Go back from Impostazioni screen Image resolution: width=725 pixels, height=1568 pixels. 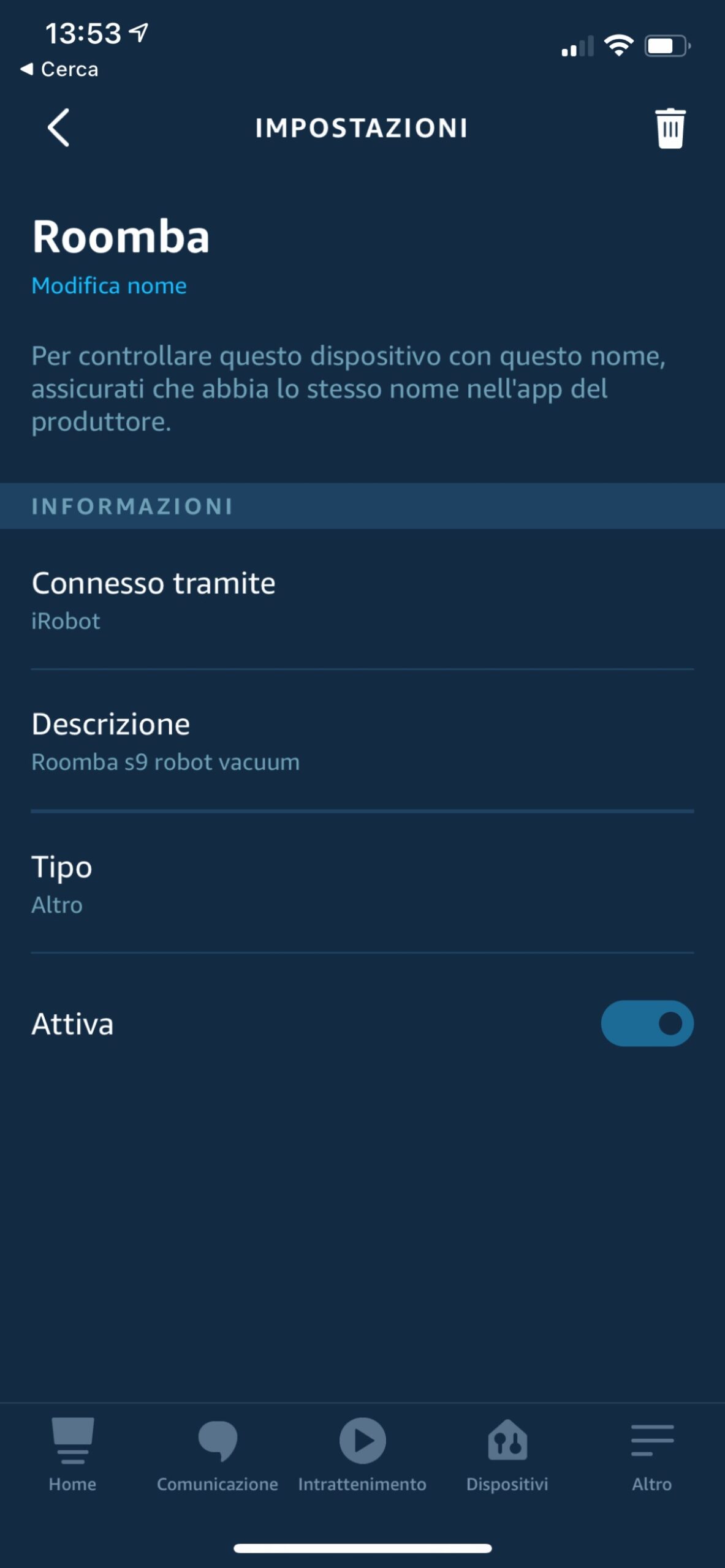59,128
